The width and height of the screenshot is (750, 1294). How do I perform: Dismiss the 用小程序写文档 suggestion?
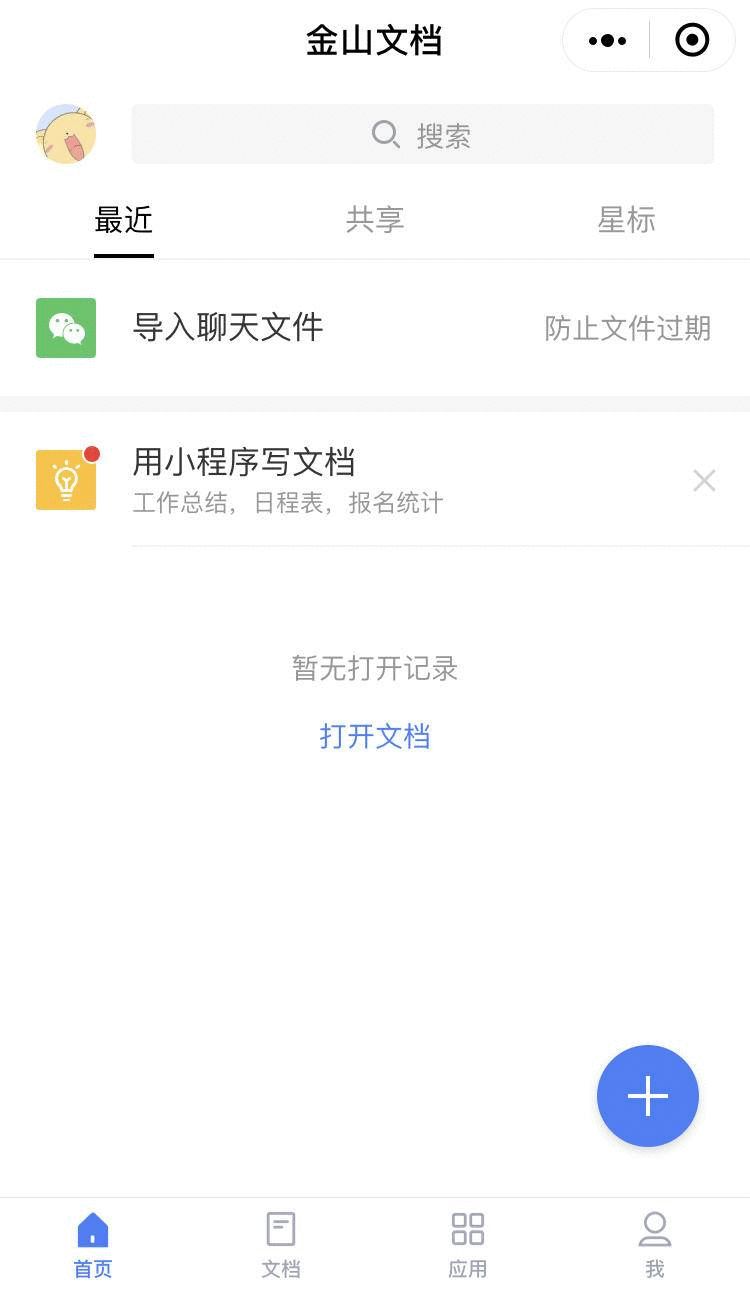coord(704,480)
